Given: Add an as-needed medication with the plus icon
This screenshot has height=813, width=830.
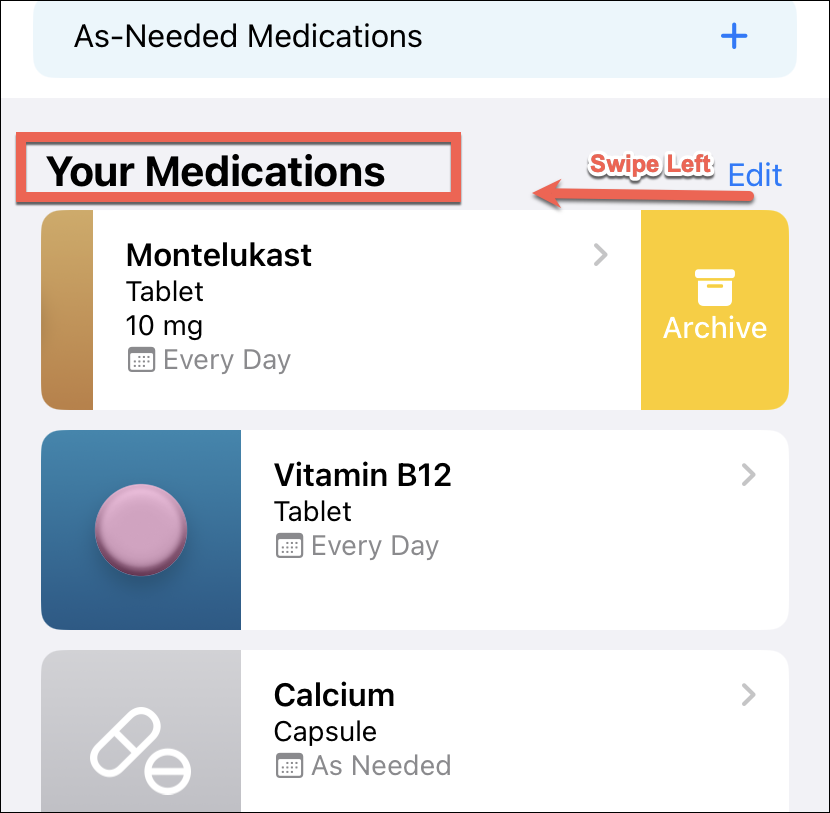Looking at the screenshot, I should (x=734, y=37).
